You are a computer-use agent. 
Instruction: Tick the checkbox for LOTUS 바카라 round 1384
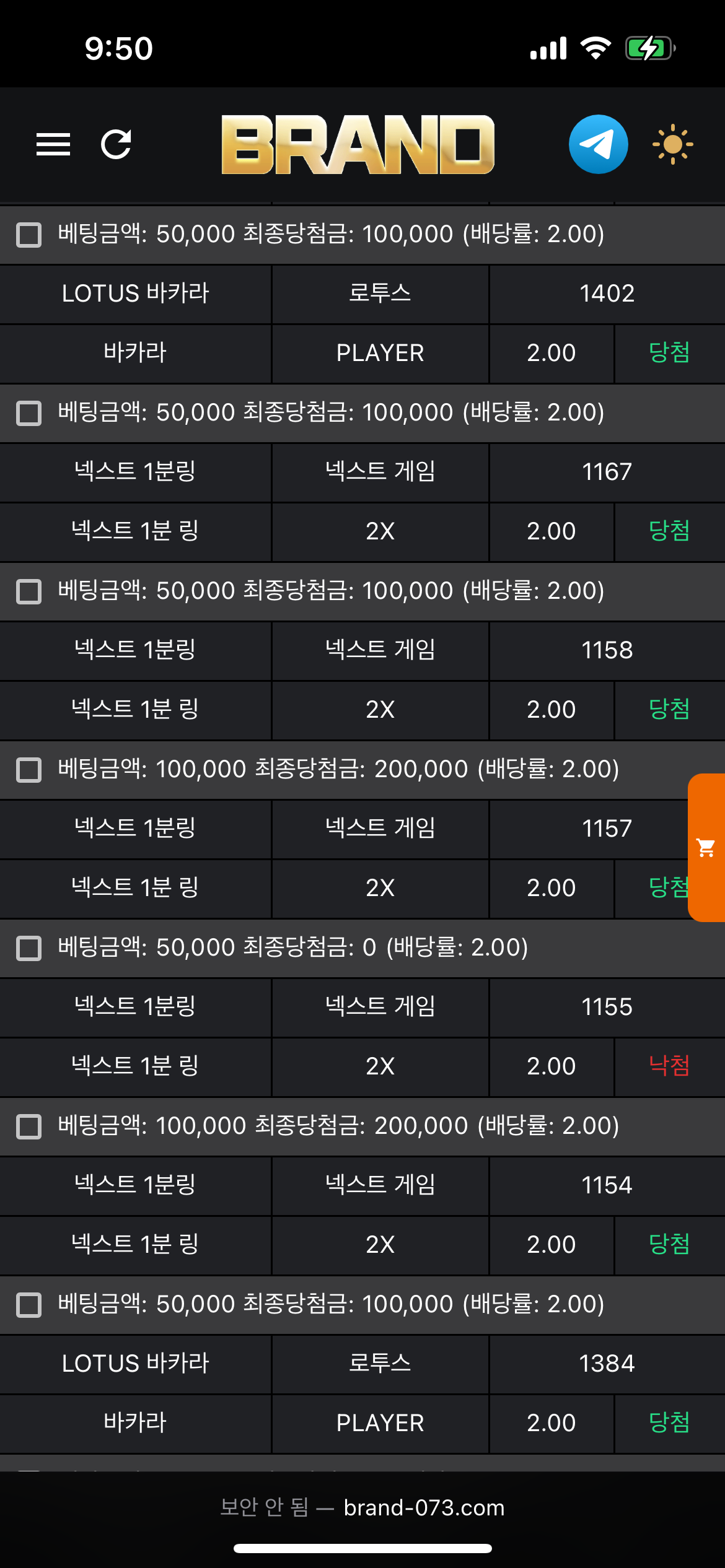tap(29, 1305)
